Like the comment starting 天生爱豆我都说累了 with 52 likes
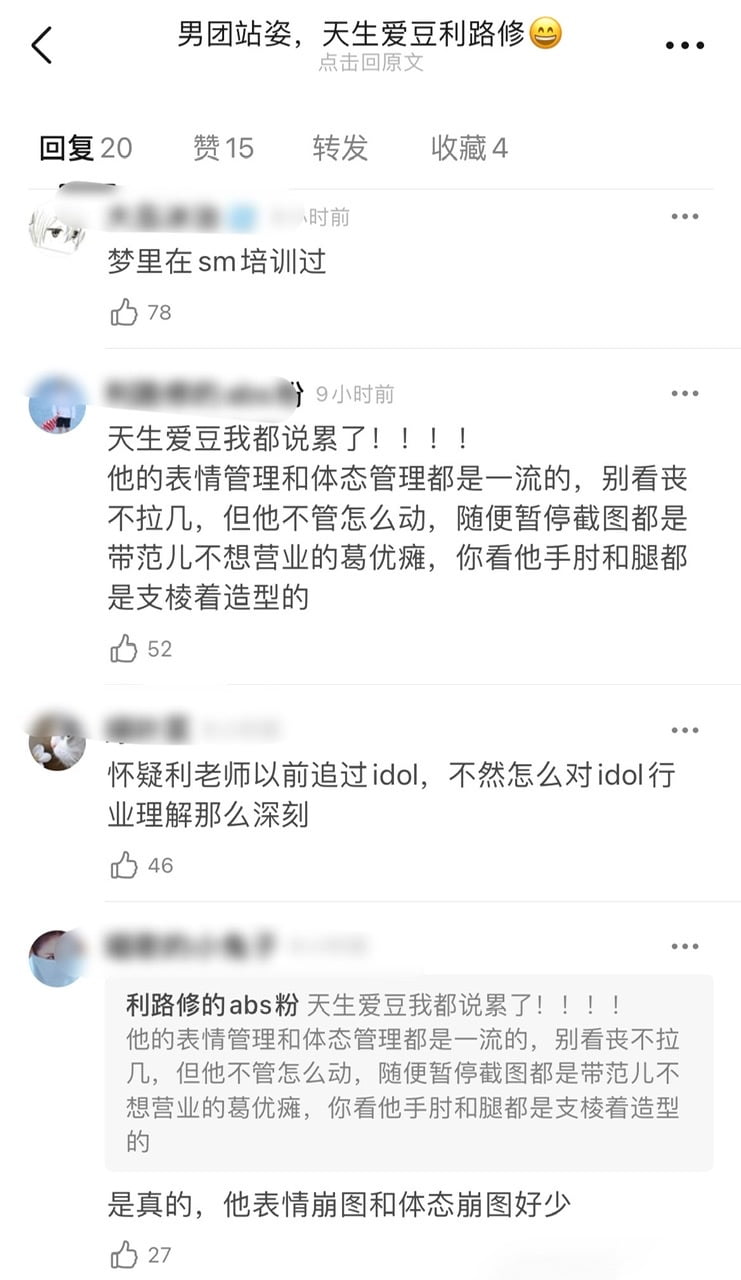Screen dimensions: 741x1280 tap(125, 649)
